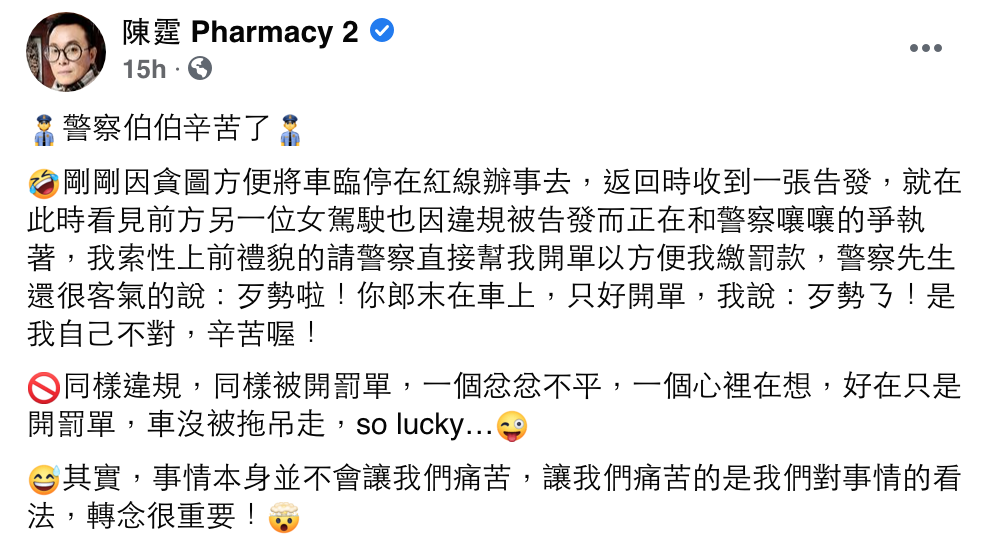
Task: Open the 15h post timestamp
Action: [x=143, y=69]
